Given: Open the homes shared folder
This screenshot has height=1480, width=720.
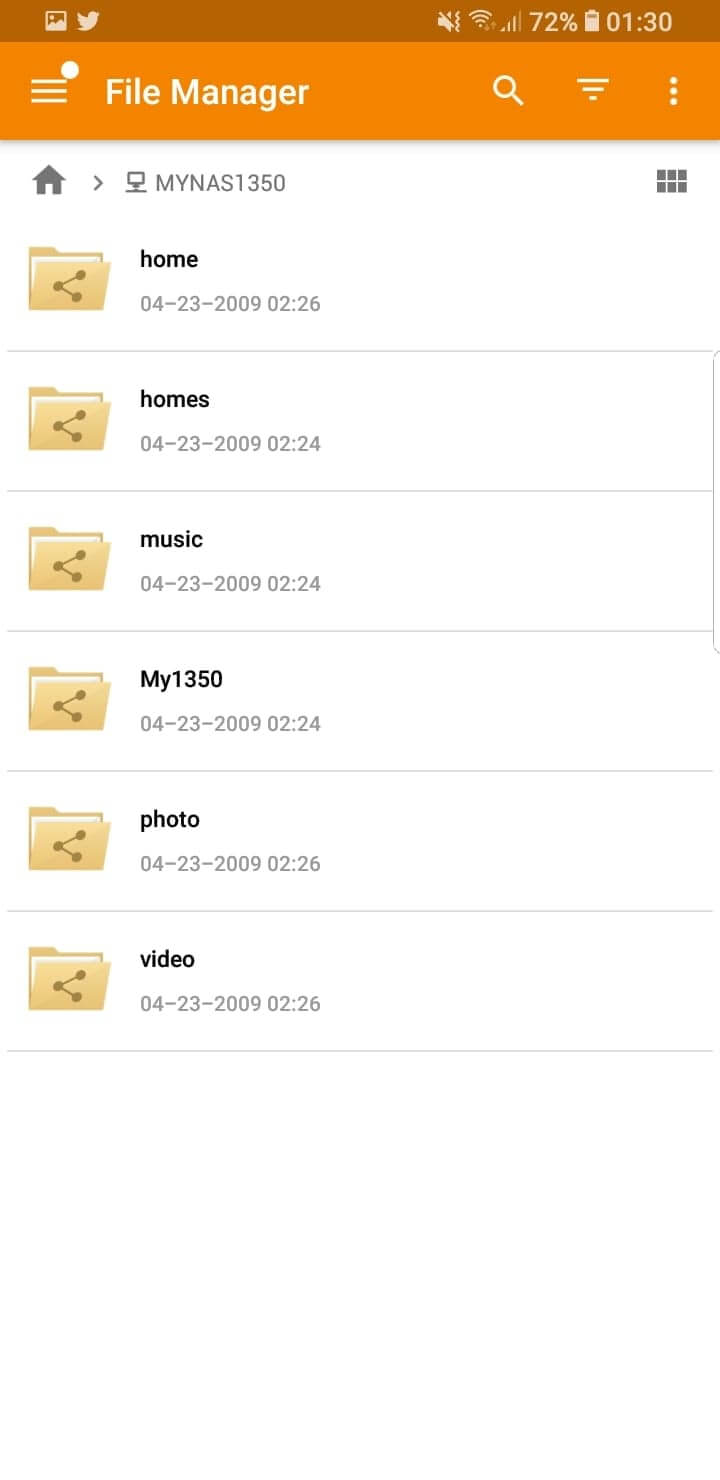Looking at the screenshot, I should [x=360, y=421].
